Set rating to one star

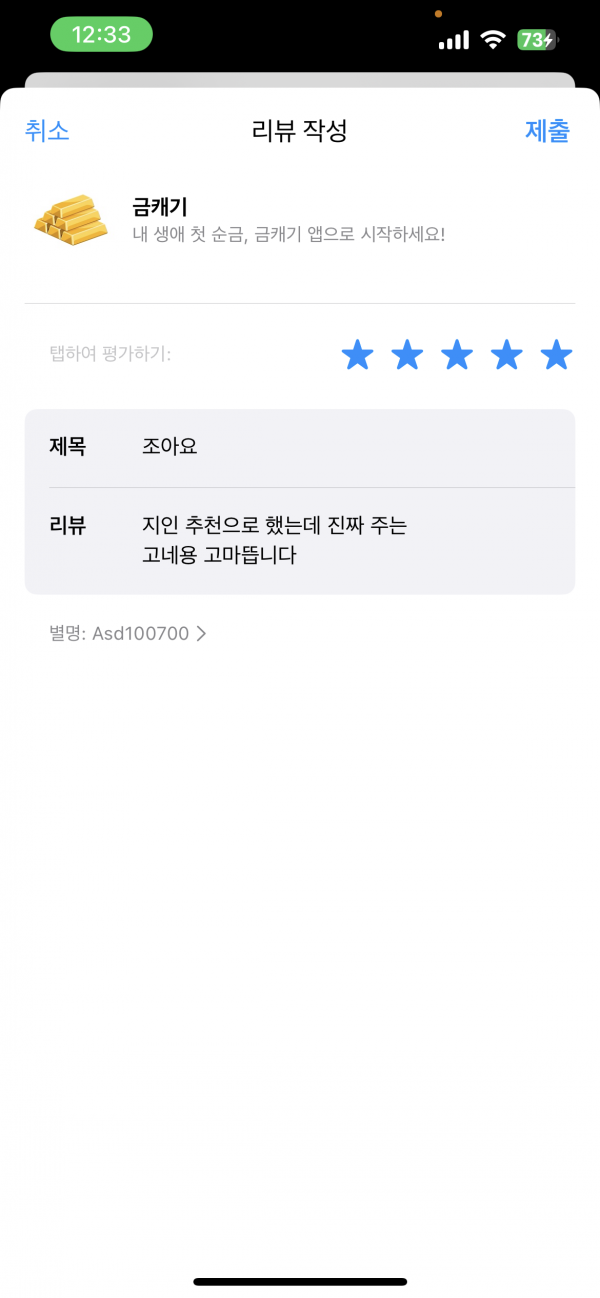tap(357, 354)
